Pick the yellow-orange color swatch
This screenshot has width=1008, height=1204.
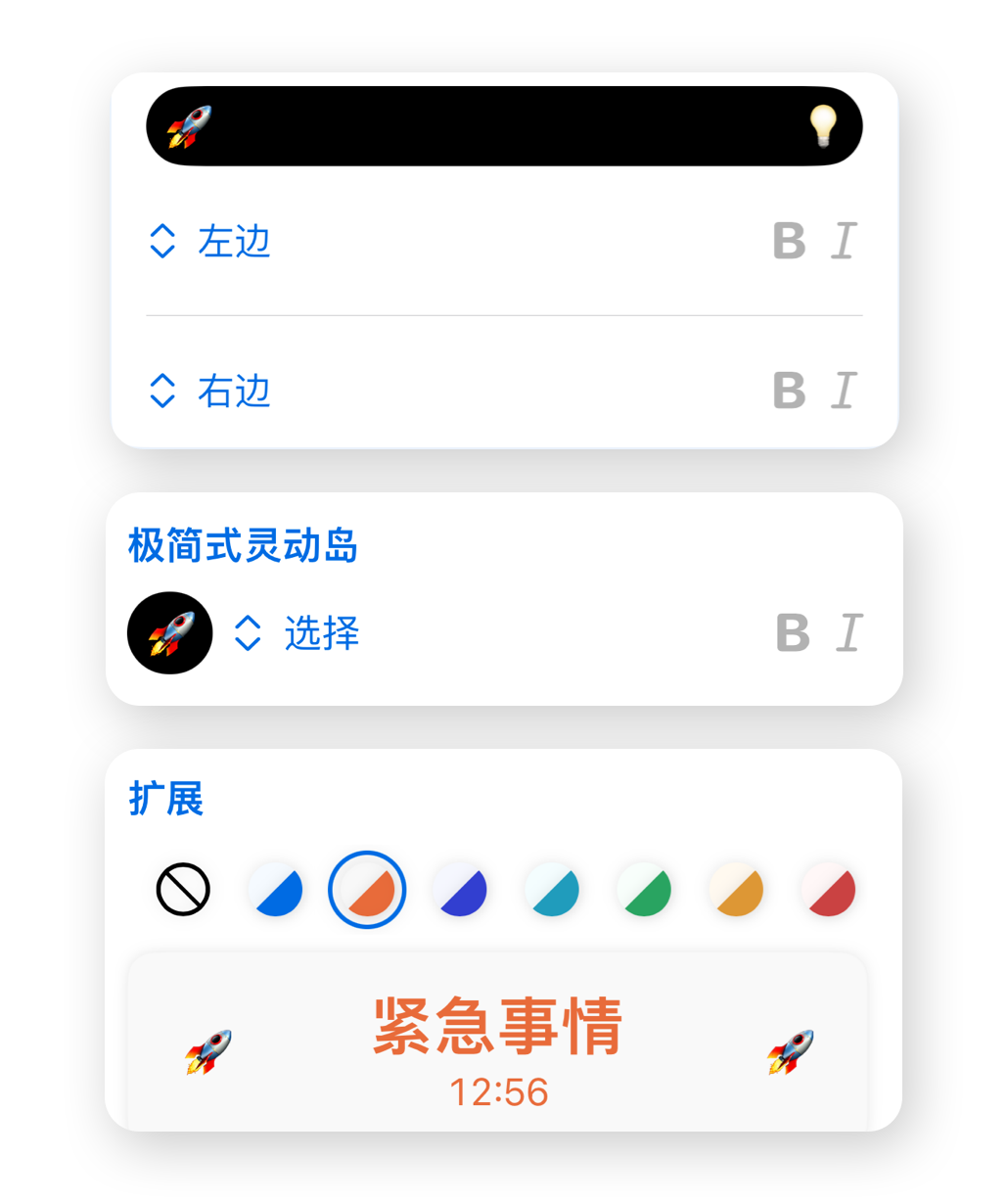tap(736, 890)
